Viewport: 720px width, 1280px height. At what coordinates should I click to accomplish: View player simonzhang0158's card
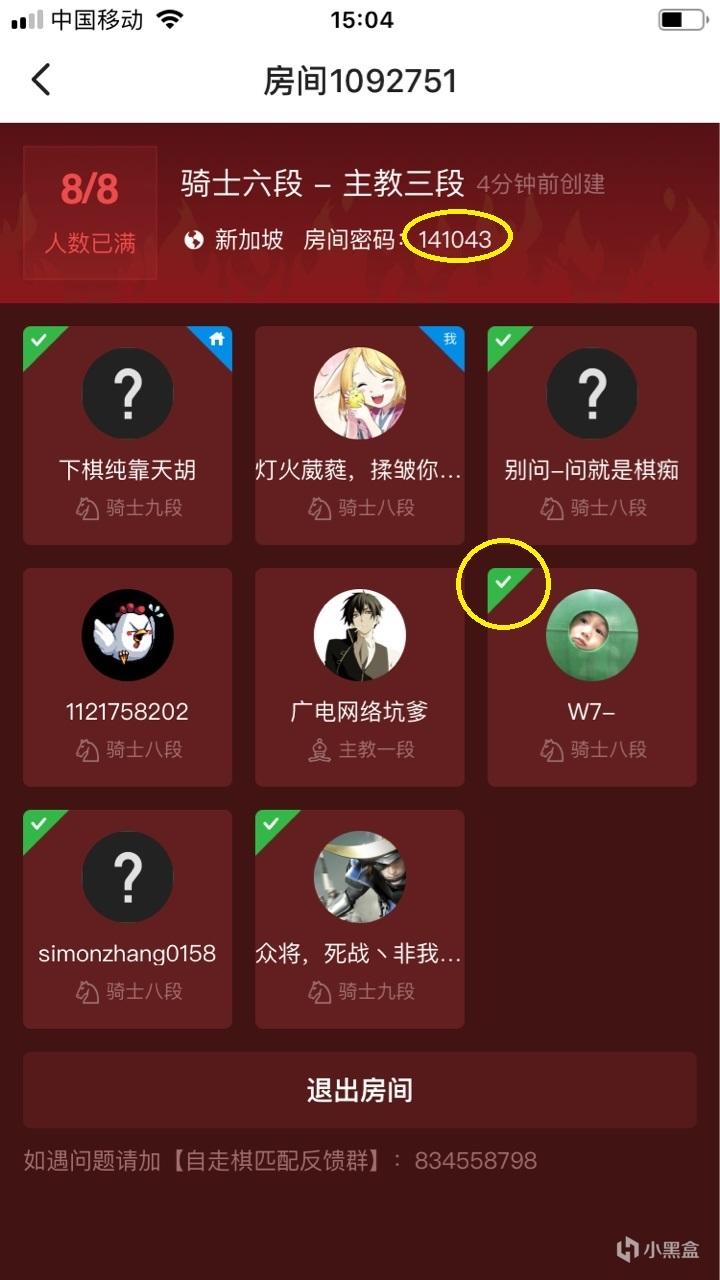click(x=127, y=919)
